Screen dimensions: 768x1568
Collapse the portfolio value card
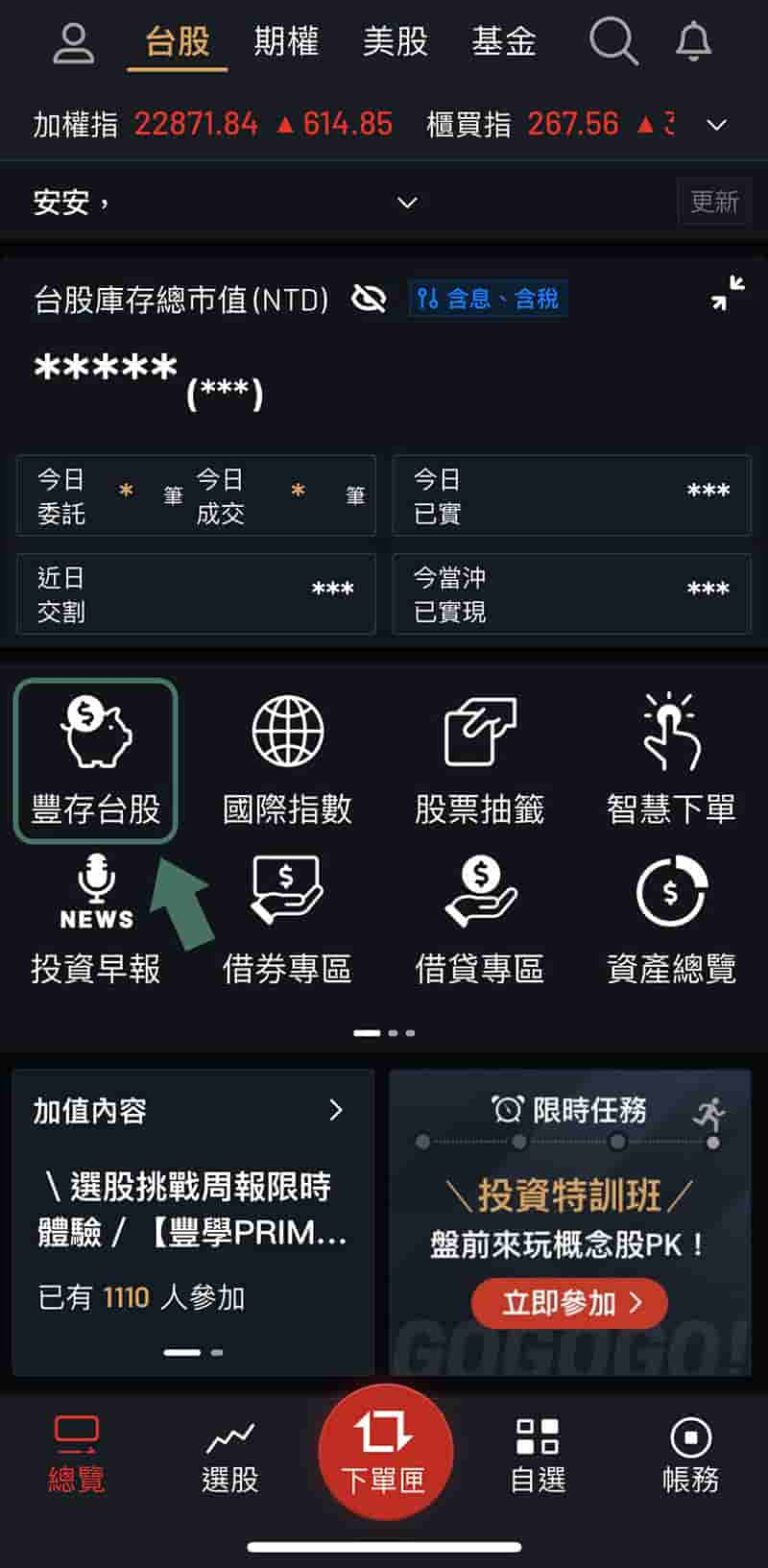[727, 291]
